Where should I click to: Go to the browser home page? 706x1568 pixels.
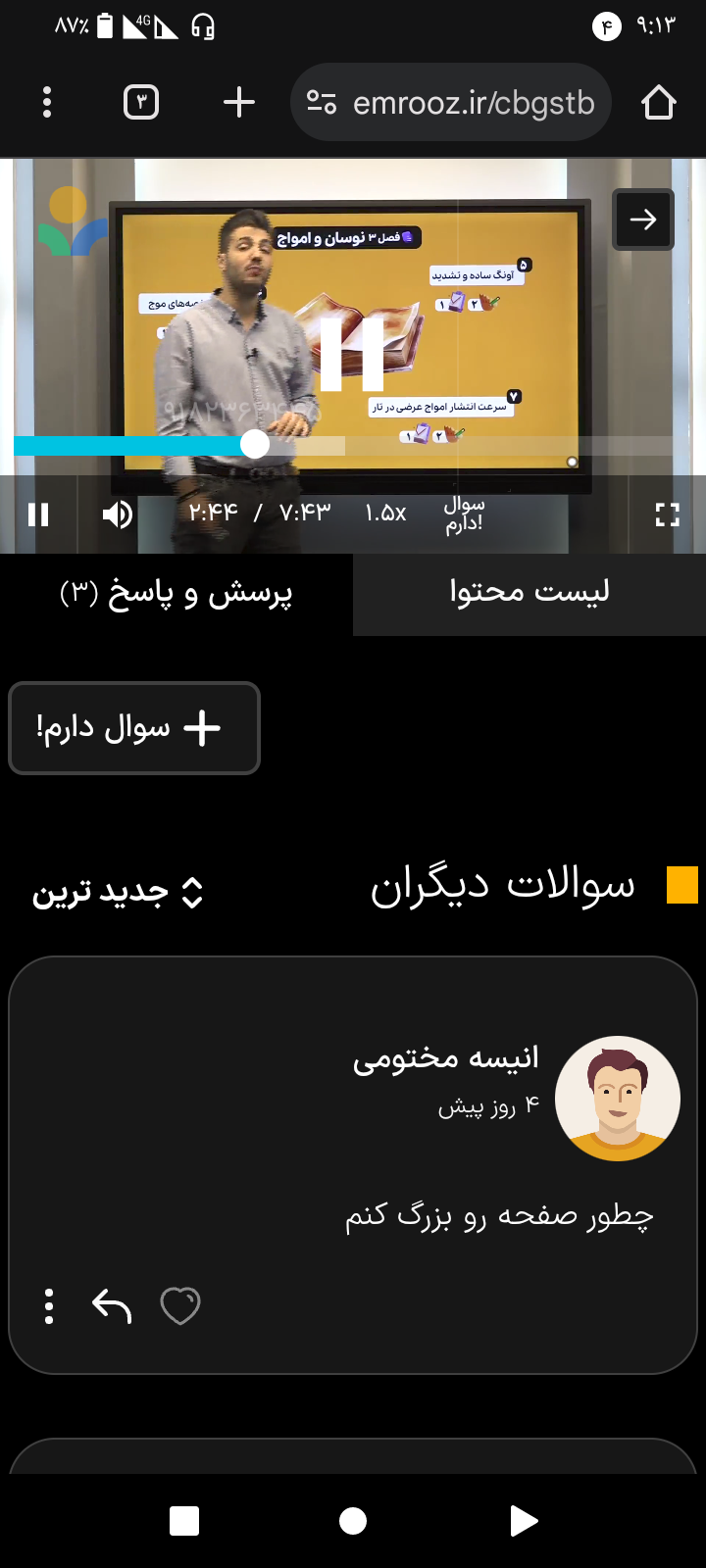658,102
